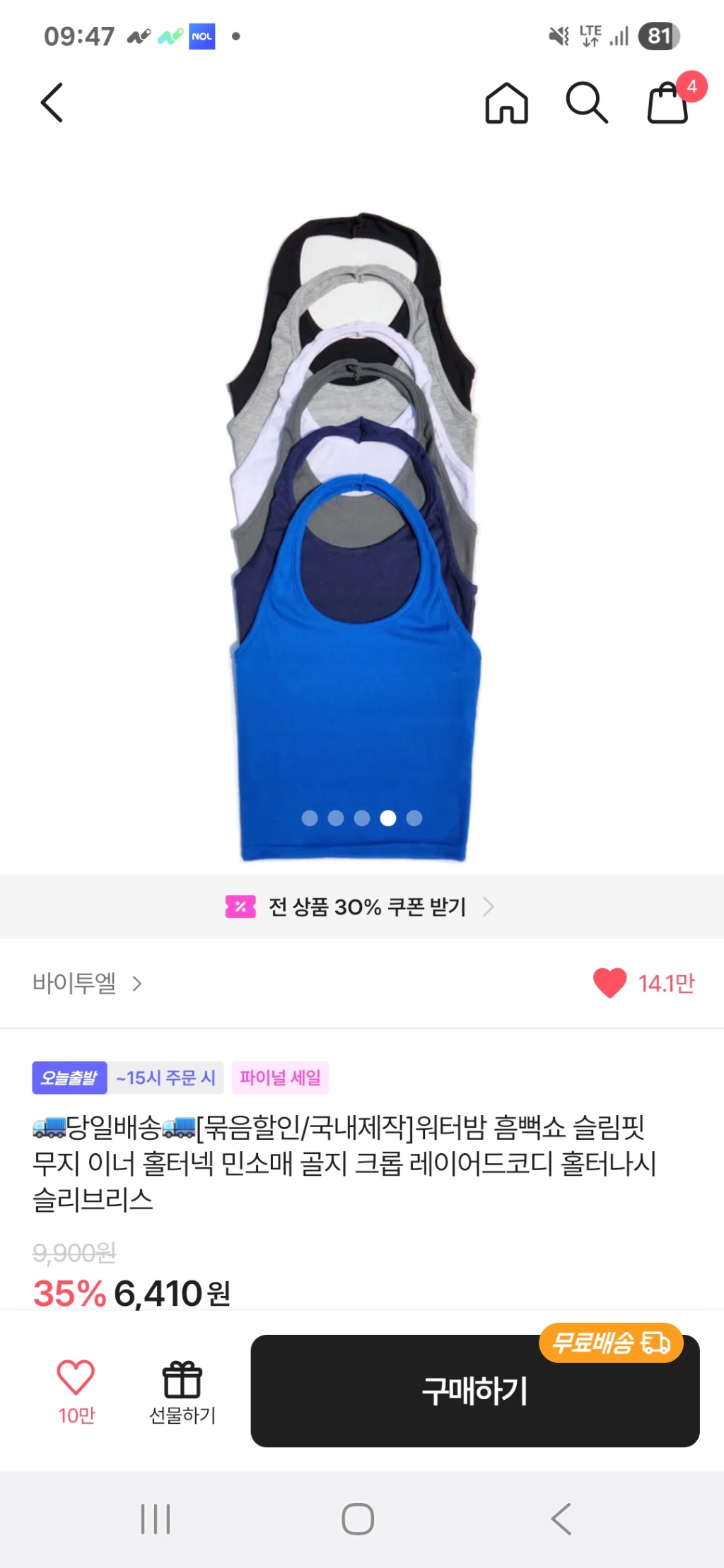The width and height of the screenshot is (724, 1568).
Task: Tap the 오늘출발 shipping badge
Action: (x=69, y=1078)
